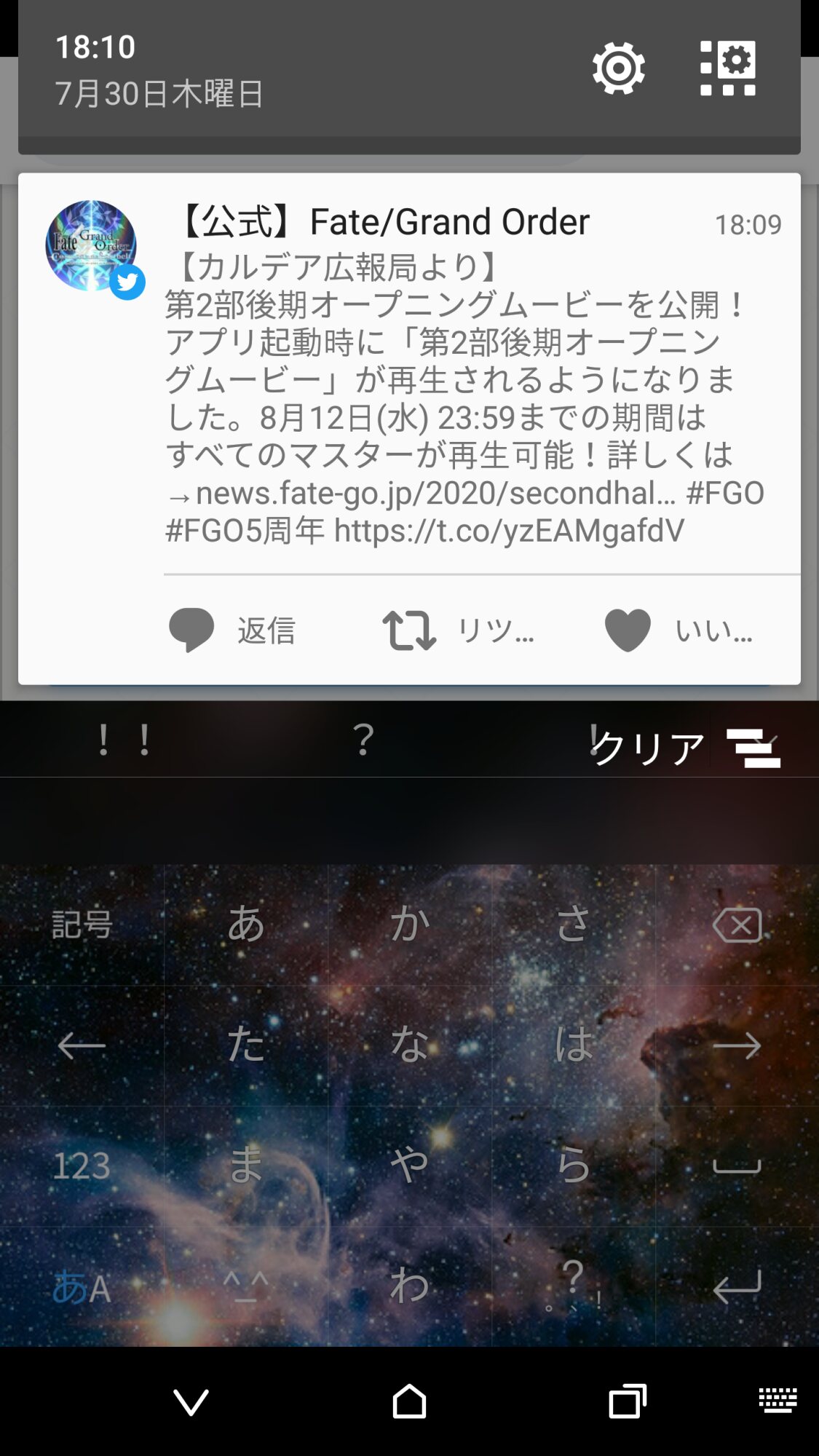Open system settings gear icon
The height and width of the screenshot is (1456, 819).
(618, 68)
